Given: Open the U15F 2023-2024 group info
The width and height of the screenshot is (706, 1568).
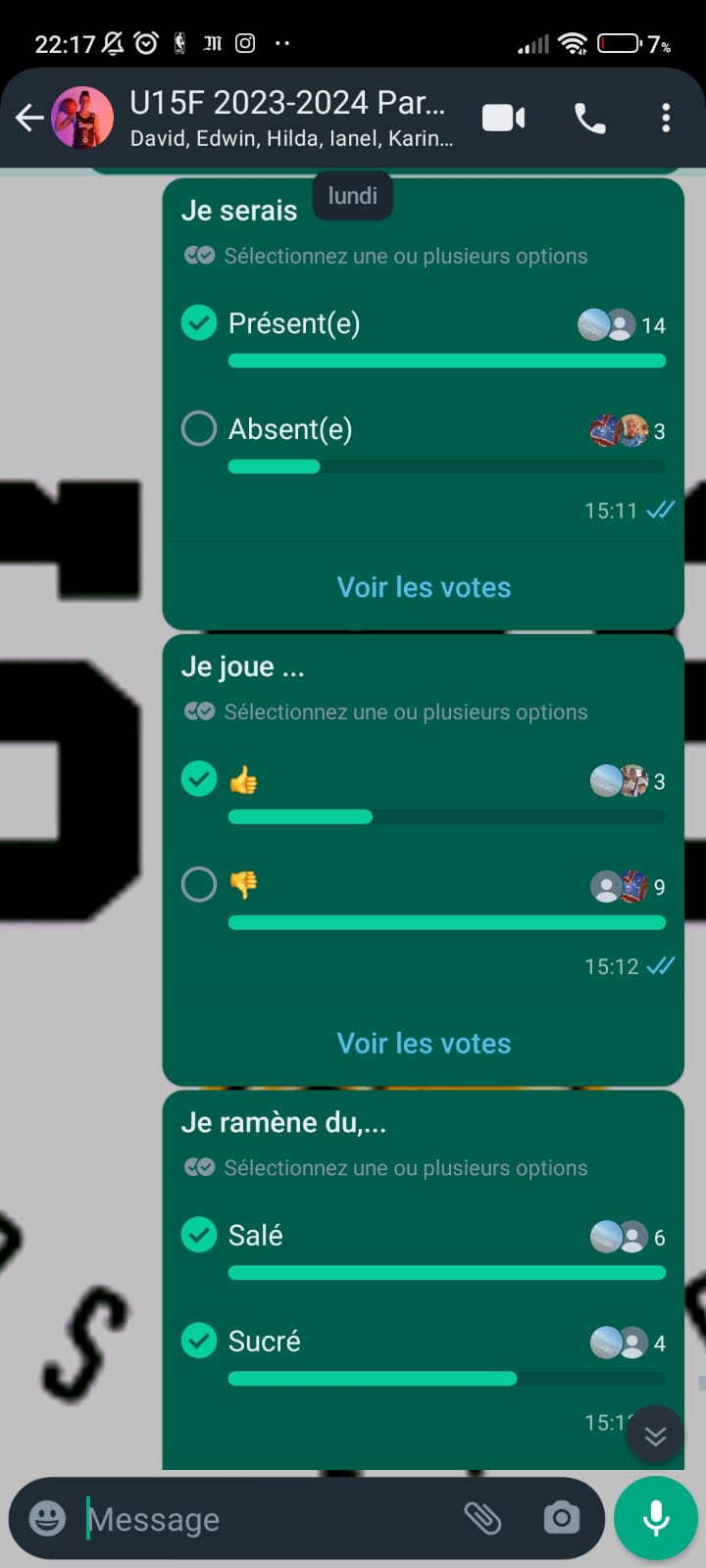Looking at the screenshot, I should click(291, 118).
